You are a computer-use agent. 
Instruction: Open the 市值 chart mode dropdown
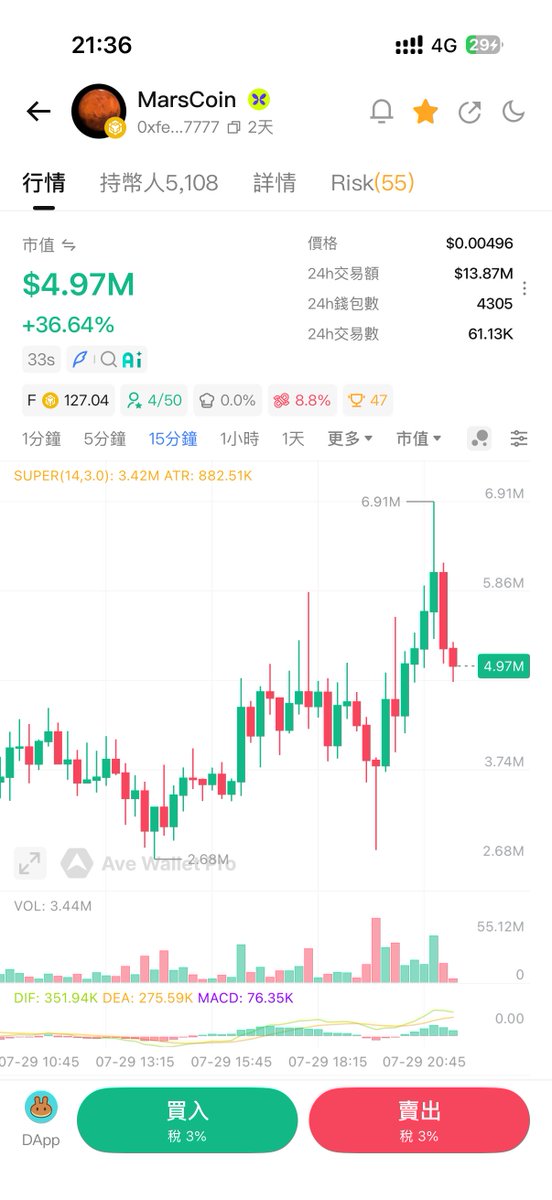pos(418,438)
